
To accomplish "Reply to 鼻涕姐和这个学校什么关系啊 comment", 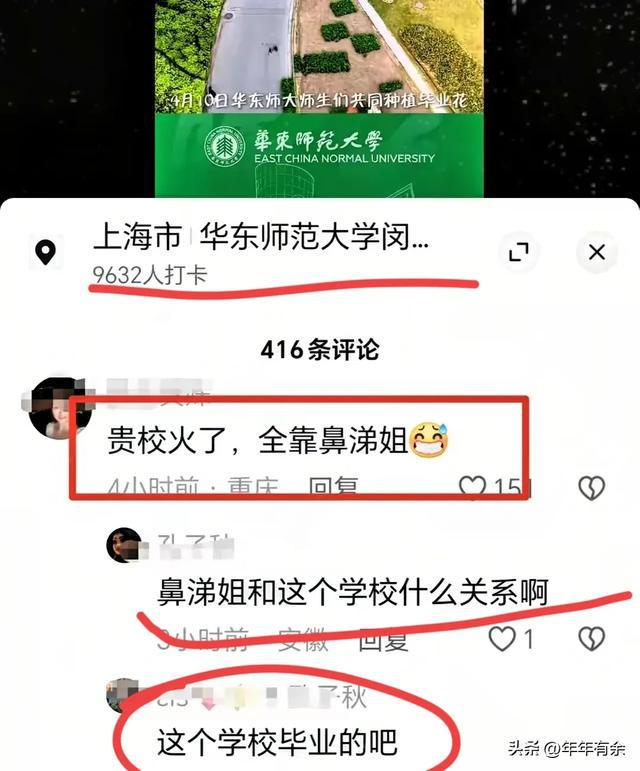I will click(x=383, y=640).
